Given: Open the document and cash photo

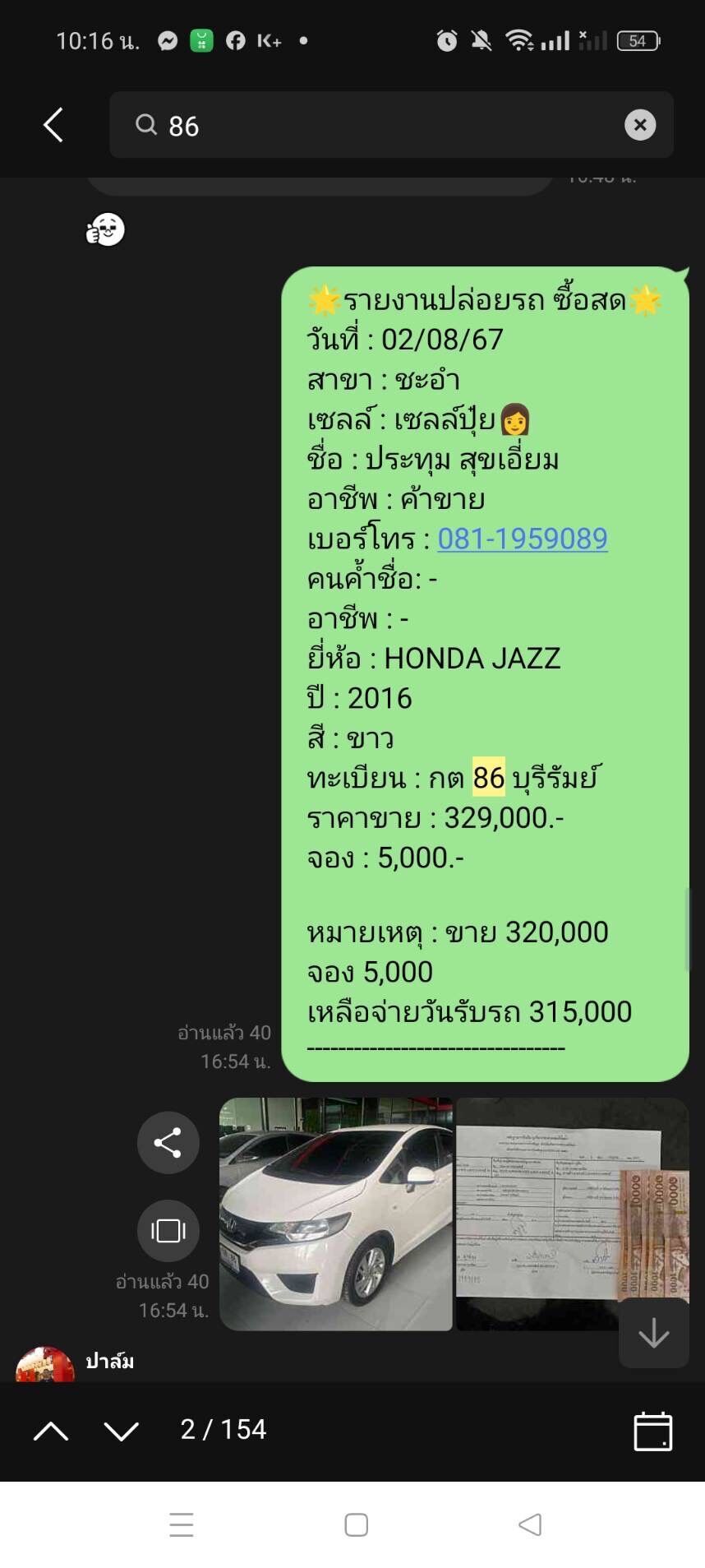Looking at the screenshot, I should point(573,1214).
